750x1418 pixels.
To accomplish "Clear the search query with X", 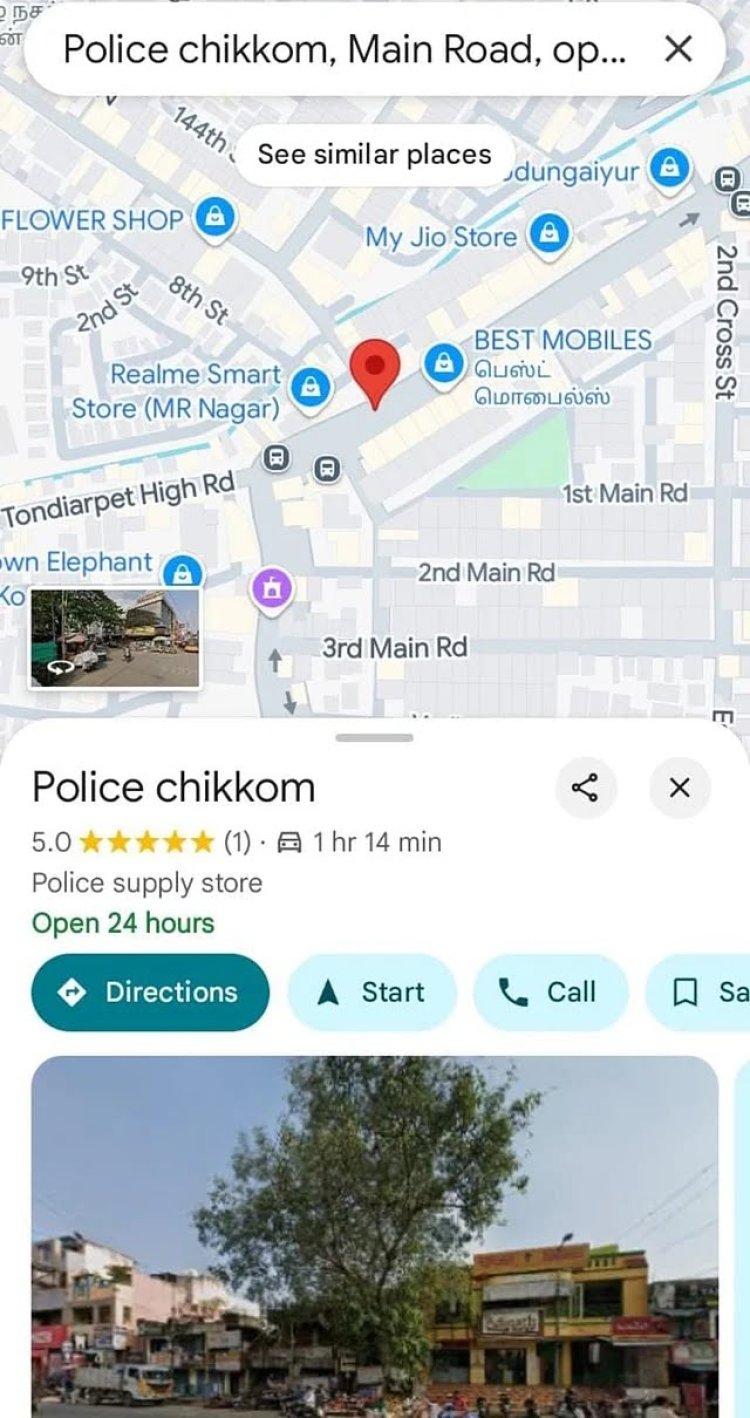I will pos(678,49).
